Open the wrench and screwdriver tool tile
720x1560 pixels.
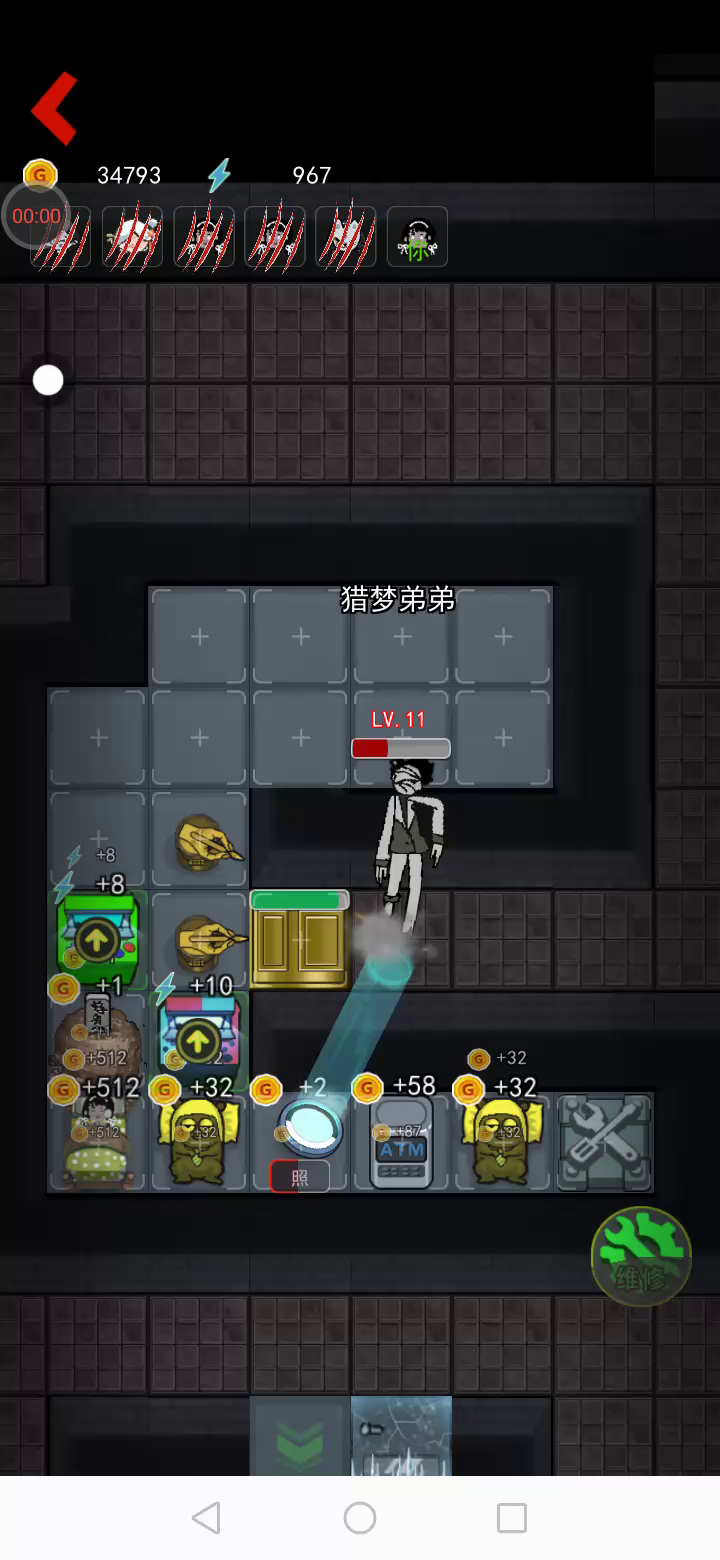(x=604, y=1143)
